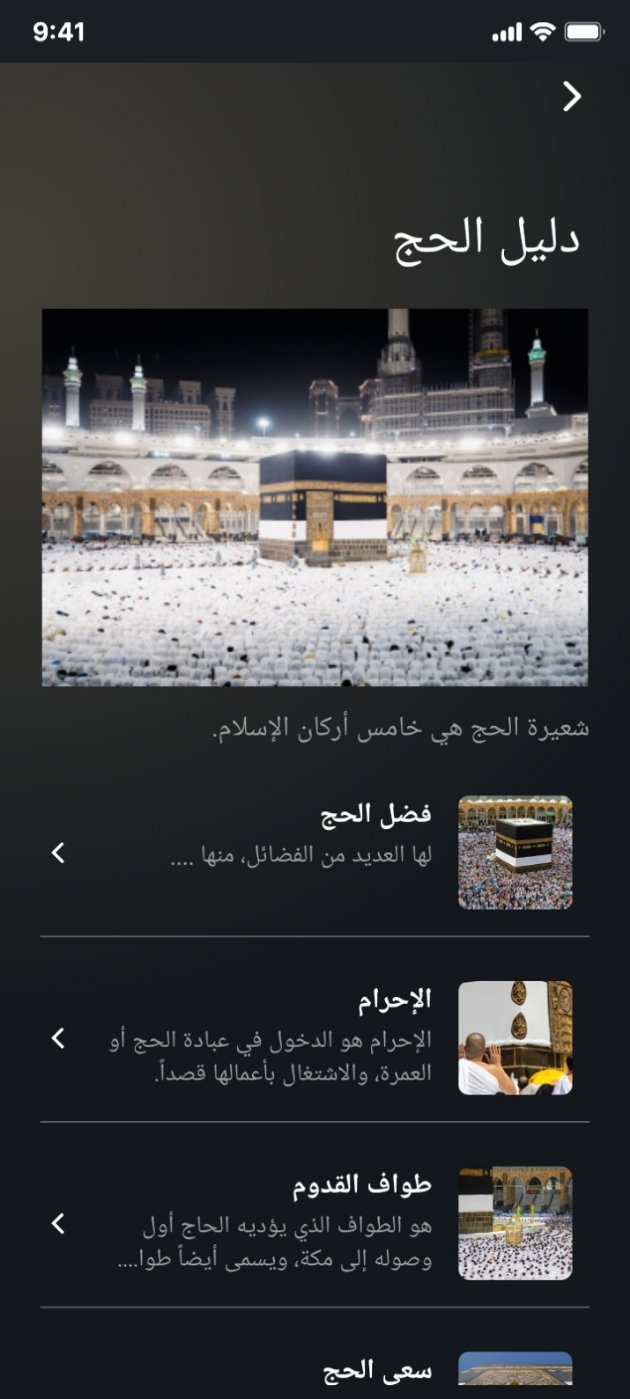This screenshot has width=630, height=1399.
Task: Open the طواف القدوم row
Action: [x=314, y=1222]
